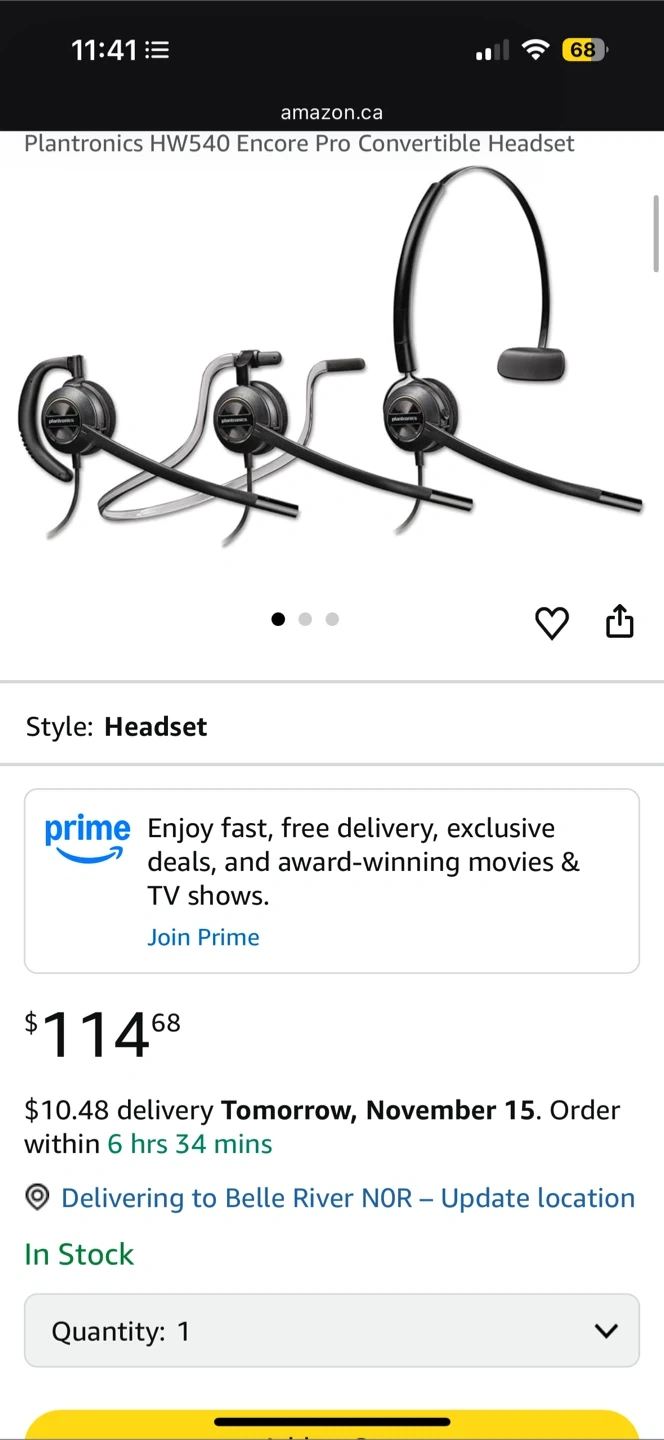Share this Plantronics headset listing

620,621
